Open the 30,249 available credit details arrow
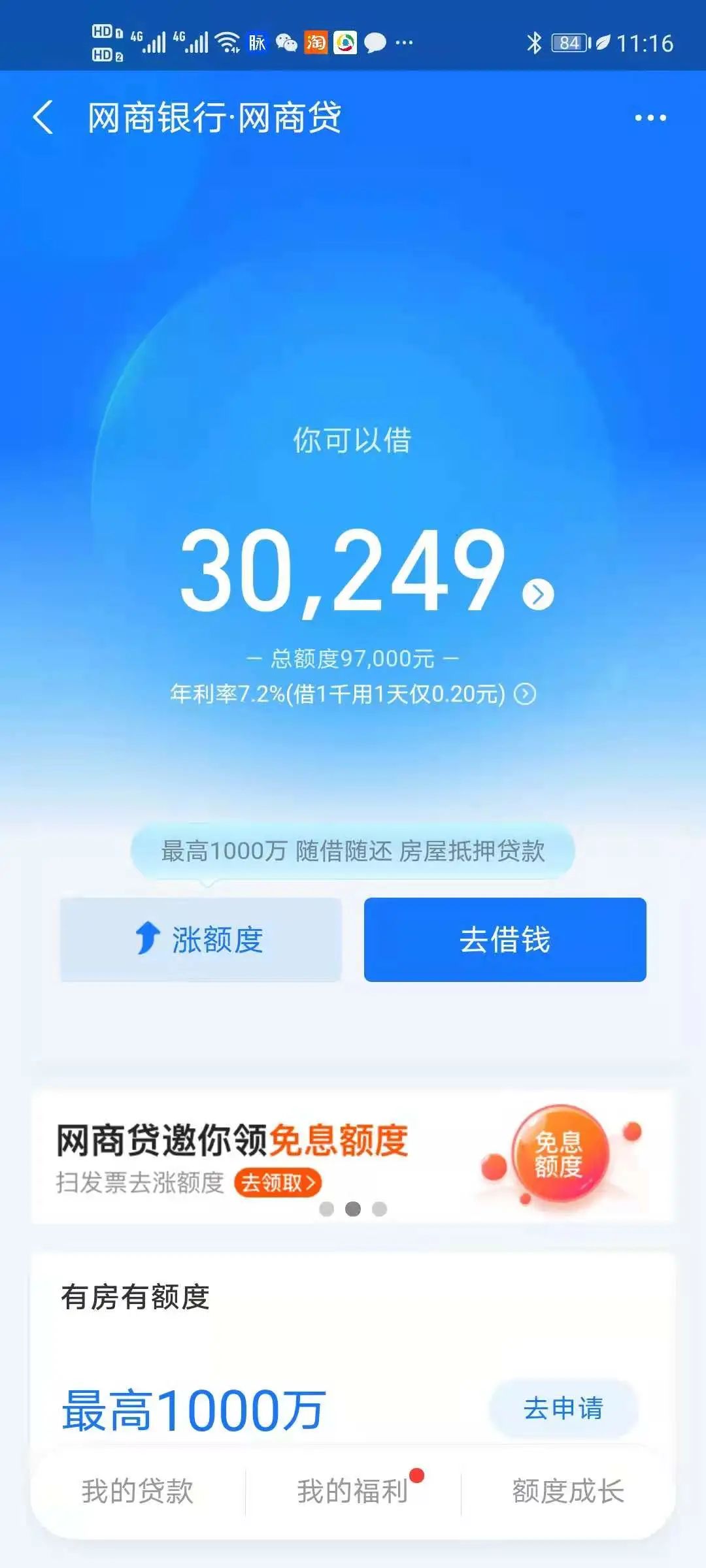The height and width of the screenshot is (1568, 706). pos(538,595)
